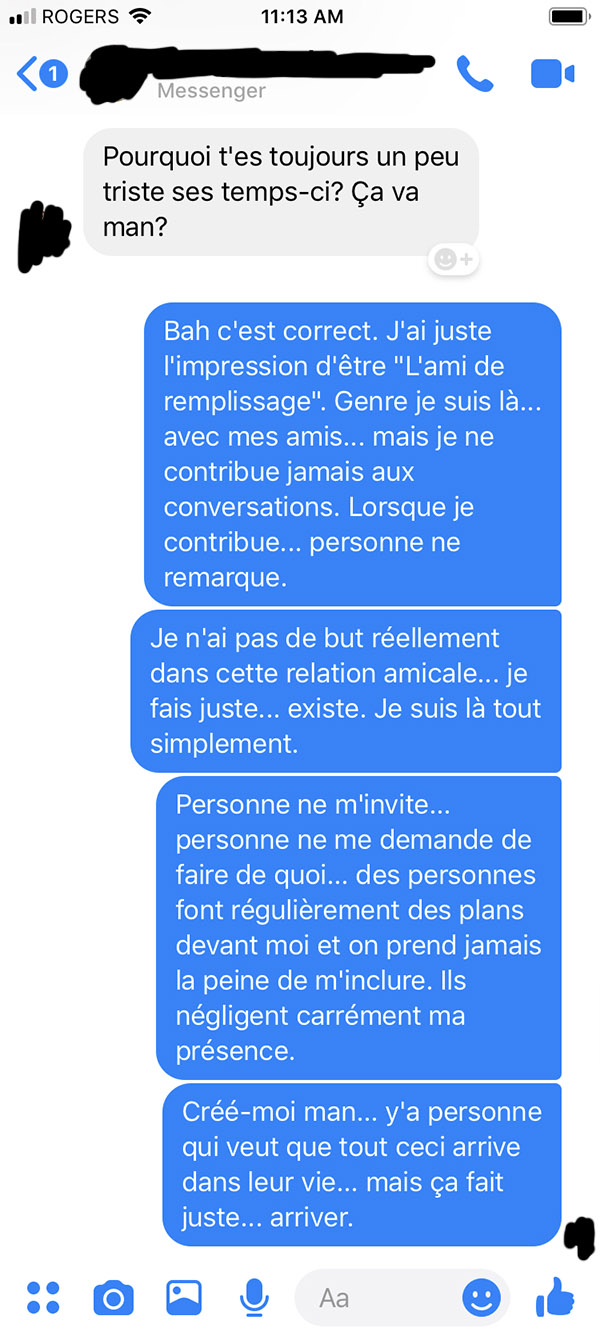Add a reaction to the received message
Image resolution: width=600 pixels, height=1338 pixels.
click(454, 260)
